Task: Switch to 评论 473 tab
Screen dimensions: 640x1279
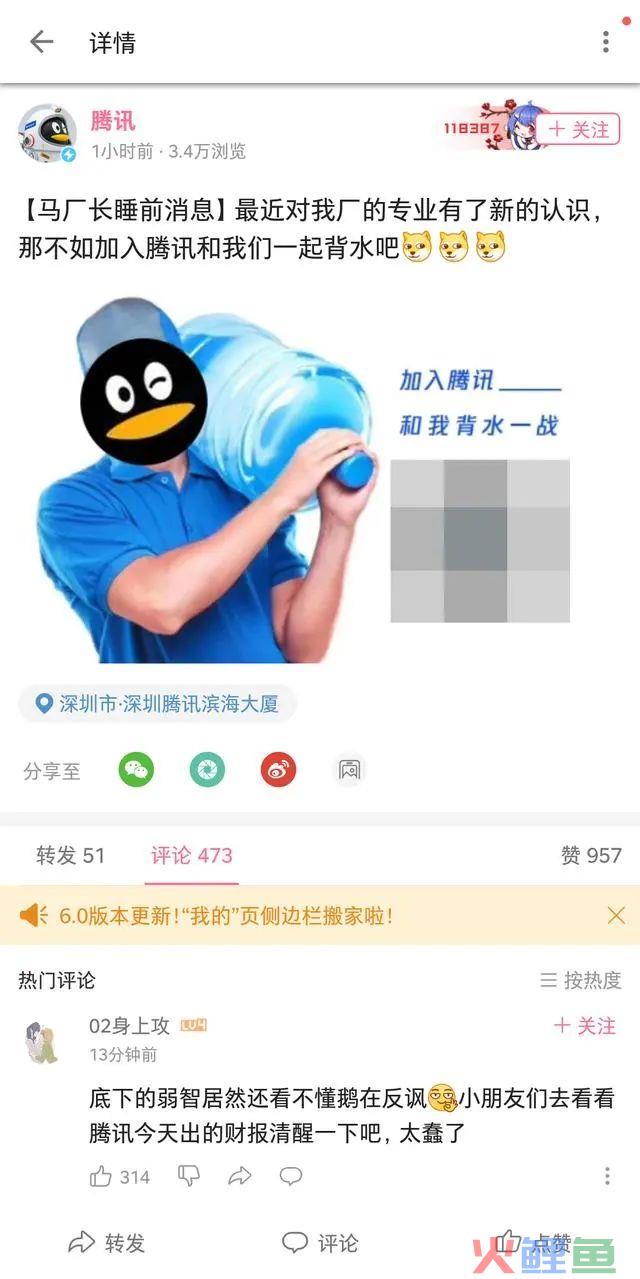Action: [x=191, y=855]
